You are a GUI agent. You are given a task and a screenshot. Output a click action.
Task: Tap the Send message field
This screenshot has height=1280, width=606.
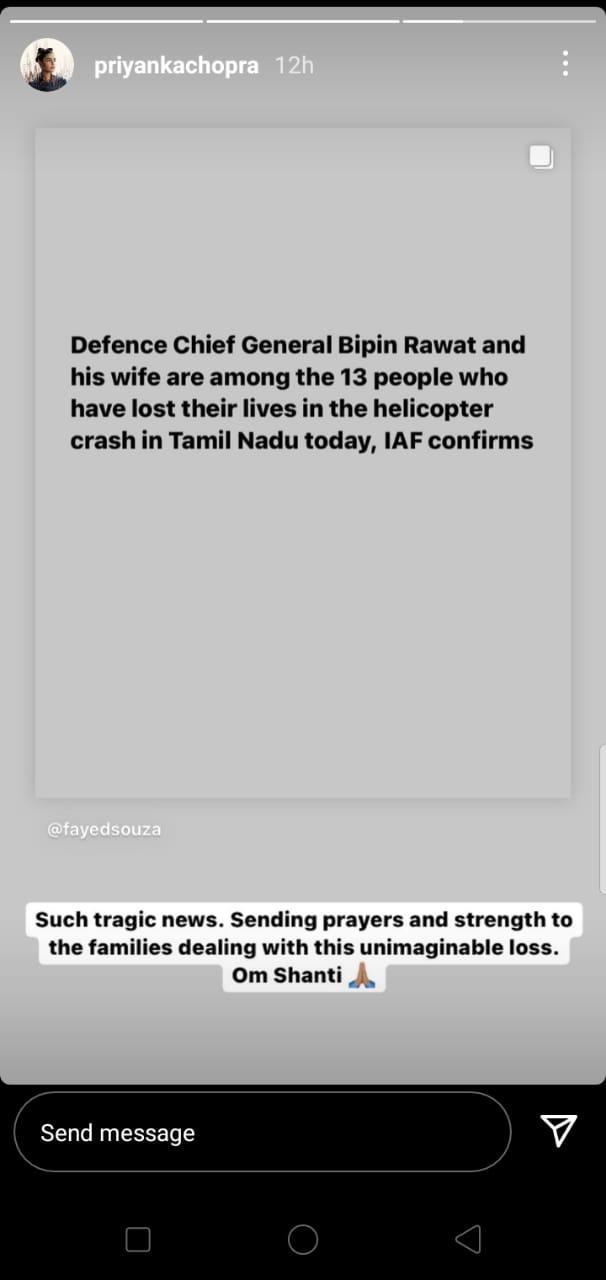click(262, 1132)
